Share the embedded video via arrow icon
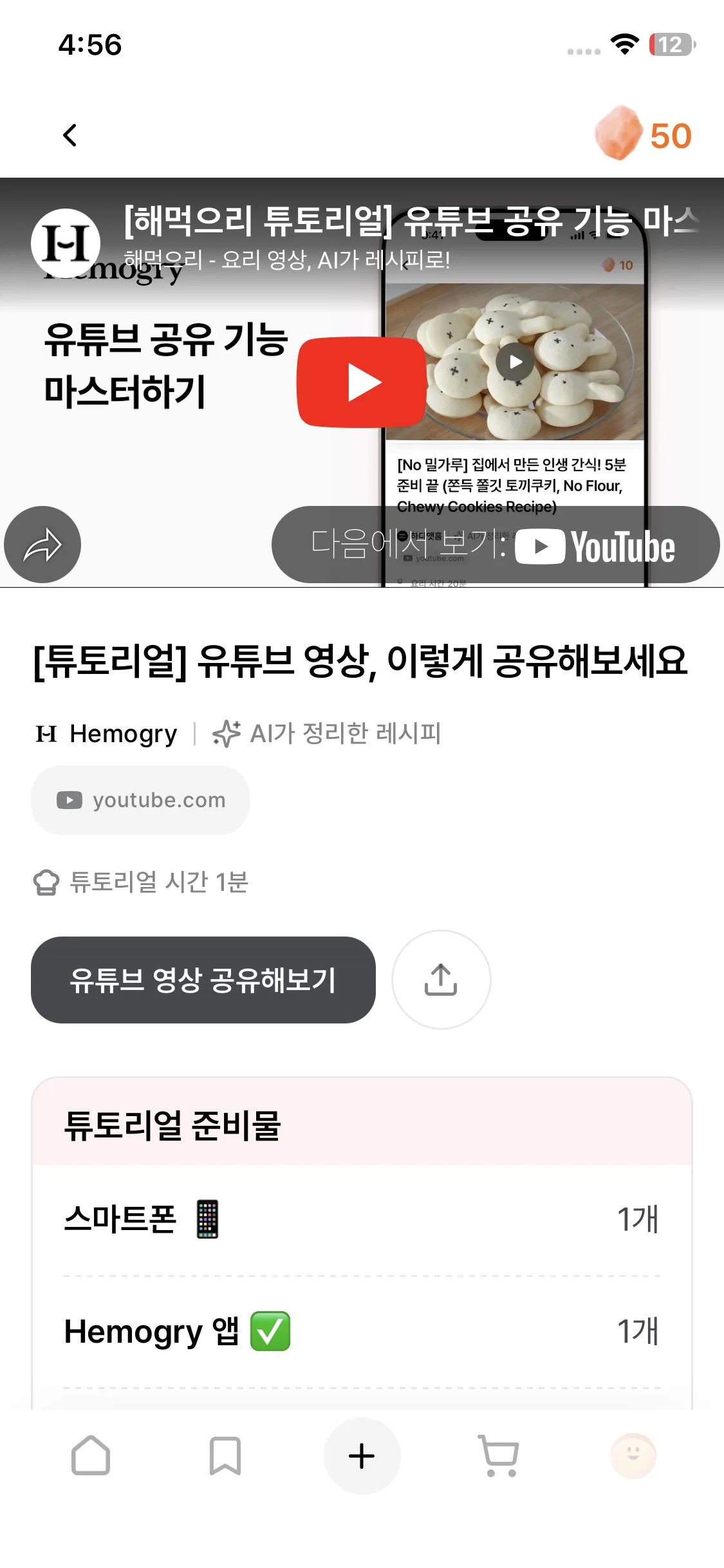This screenshot has width=724, height=1568. pos(42,545)
